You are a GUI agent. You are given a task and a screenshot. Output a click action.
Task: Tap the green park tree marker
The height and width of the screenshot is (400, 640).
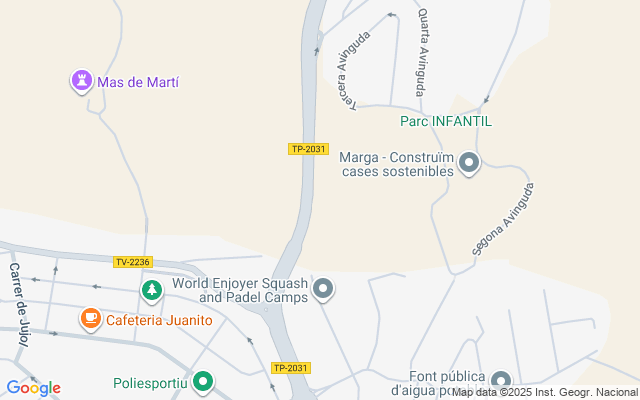click(151, 290)
